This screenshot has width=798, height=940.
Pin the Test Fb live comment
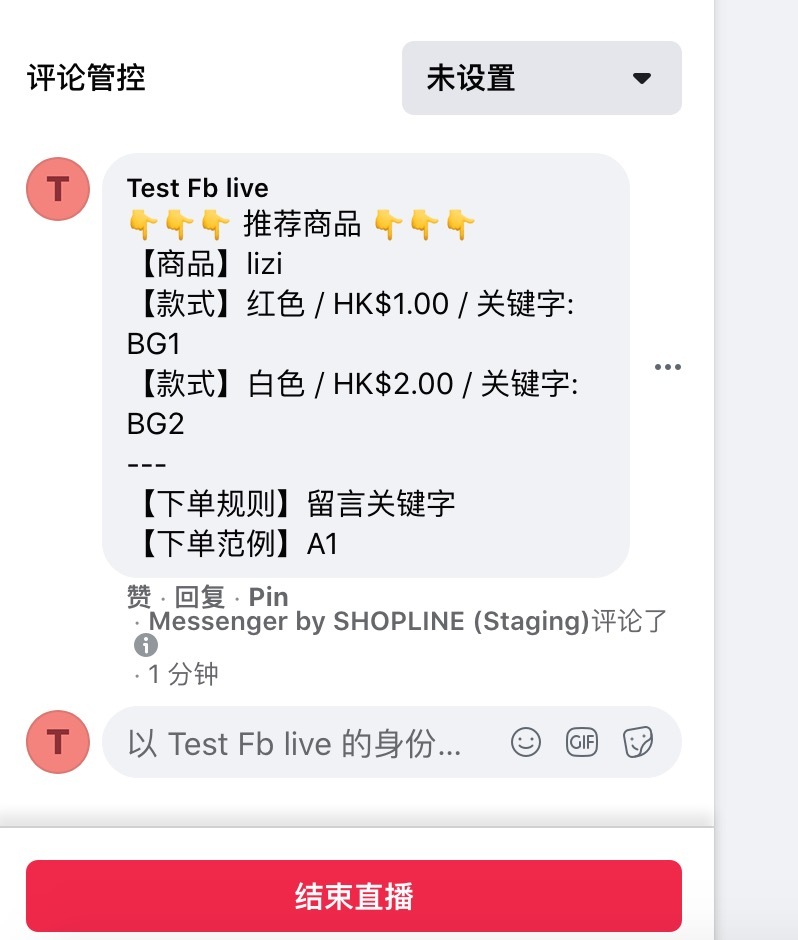[x=268, y=597]
